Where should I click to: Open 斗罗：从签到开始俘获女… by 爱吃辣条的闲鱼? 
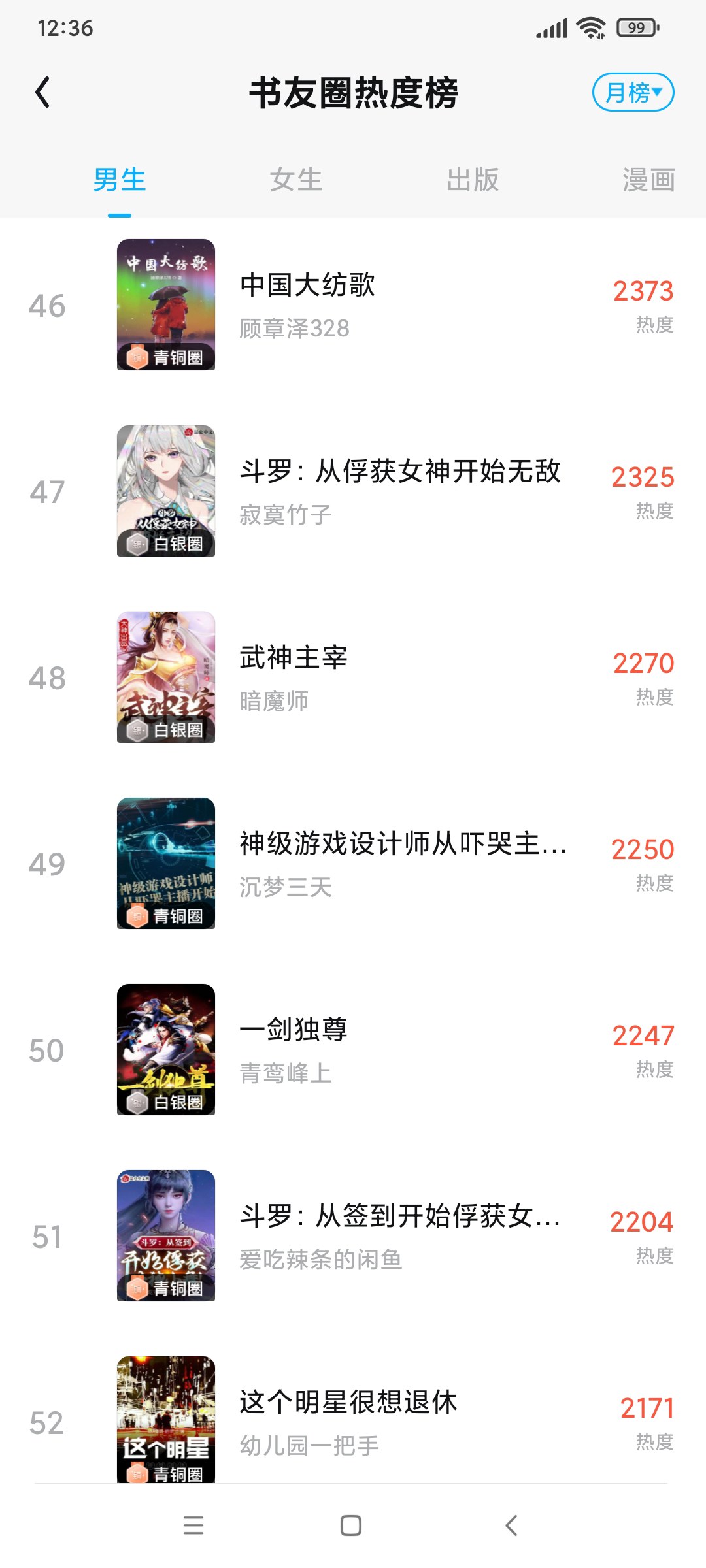click(x=353, y=1236)
